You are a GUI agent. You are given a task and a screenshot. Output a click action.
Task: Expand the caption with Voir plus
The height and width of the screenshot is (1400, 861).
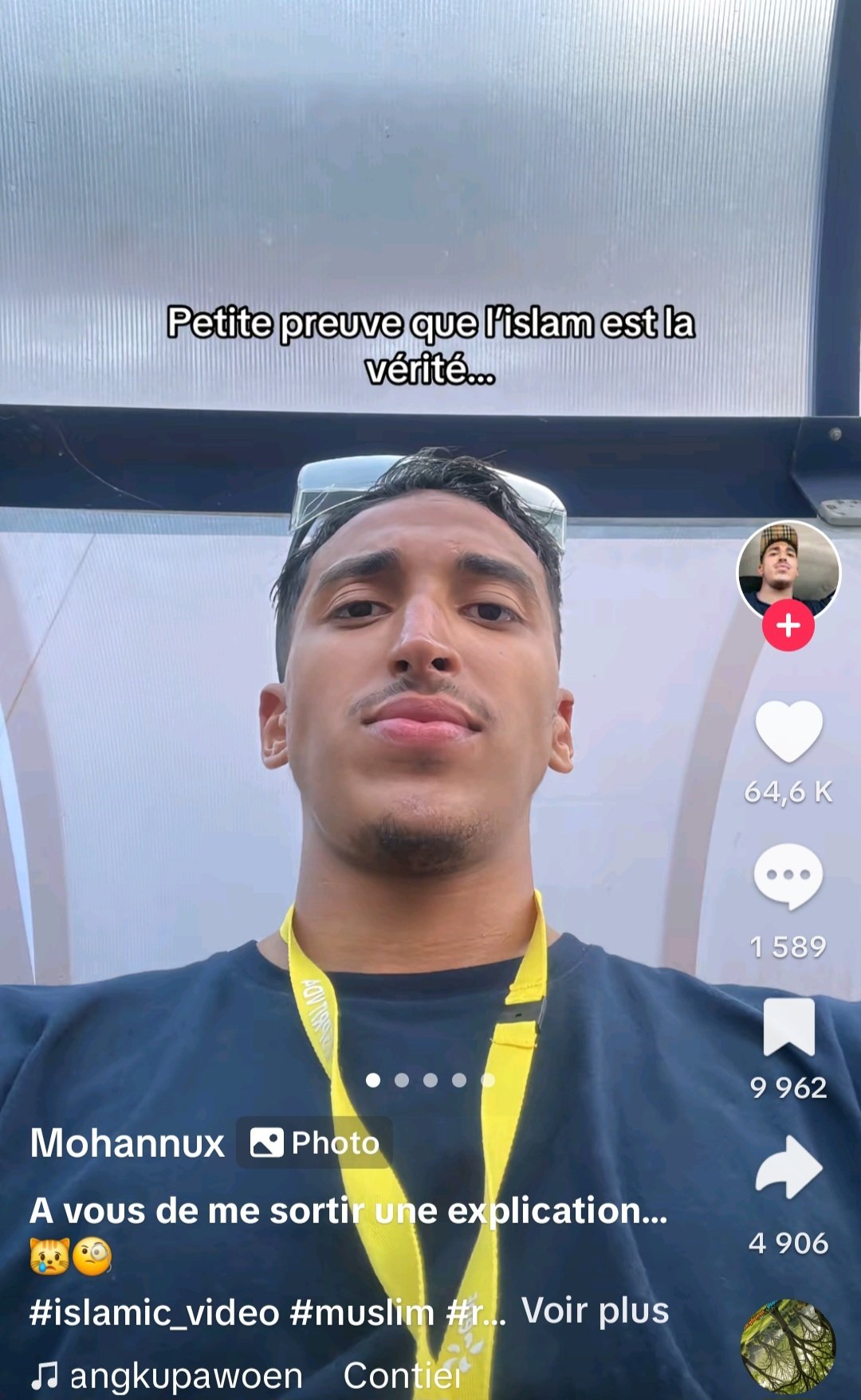tap(595, 1311)
